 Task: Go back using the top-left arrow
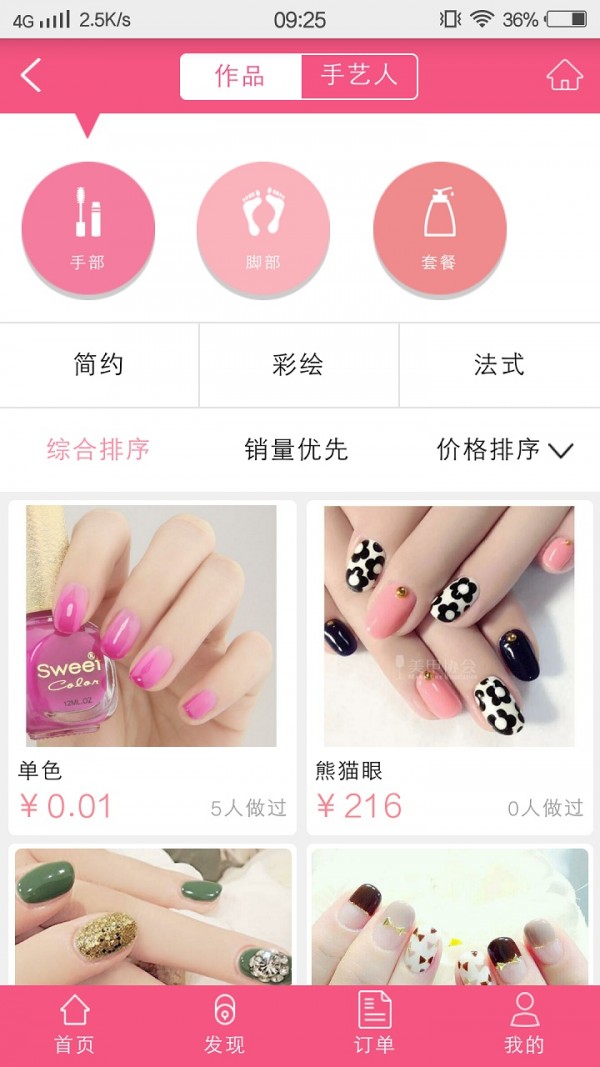tap(31, 76)
